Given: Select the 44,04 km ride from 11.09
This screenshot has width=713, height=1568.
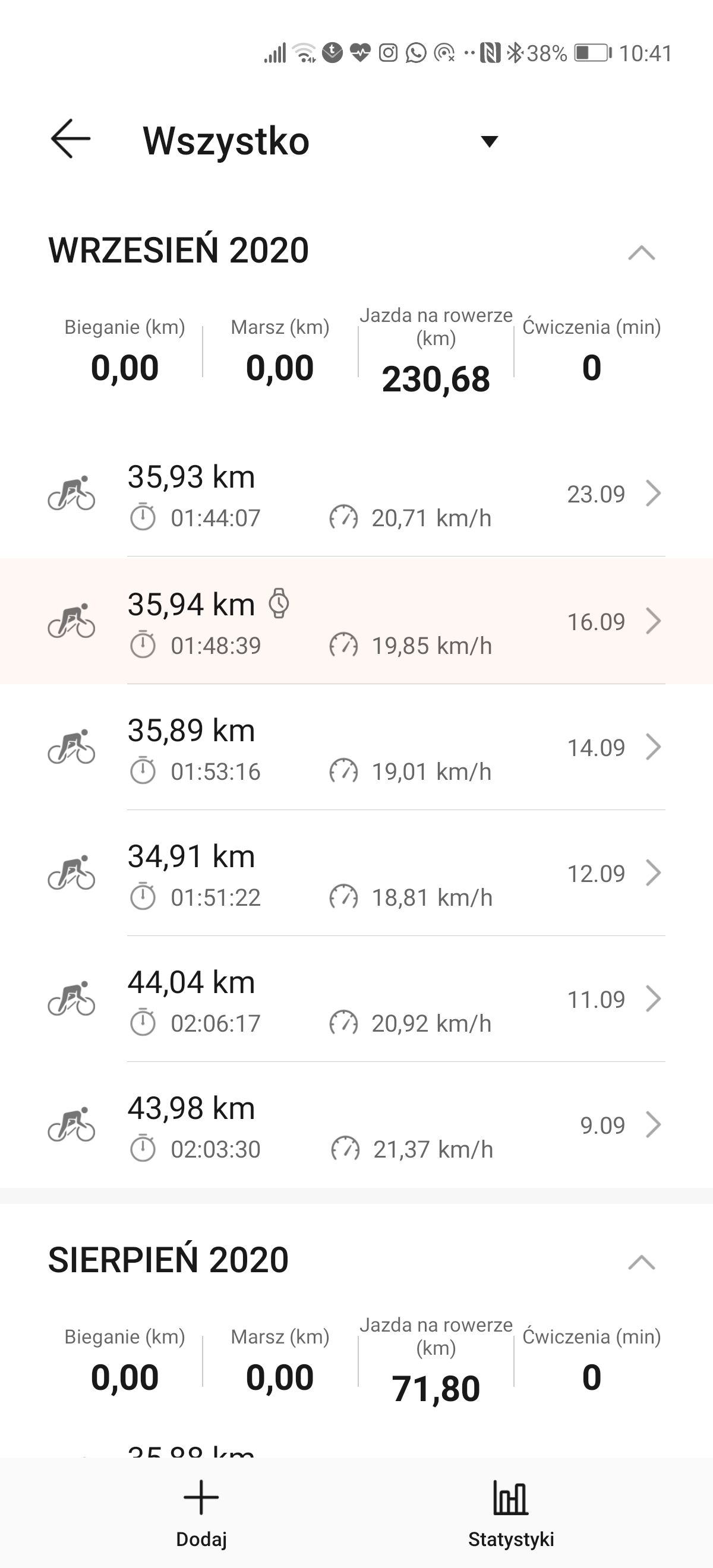Looking at the screenshot, I should point(356,1000).
